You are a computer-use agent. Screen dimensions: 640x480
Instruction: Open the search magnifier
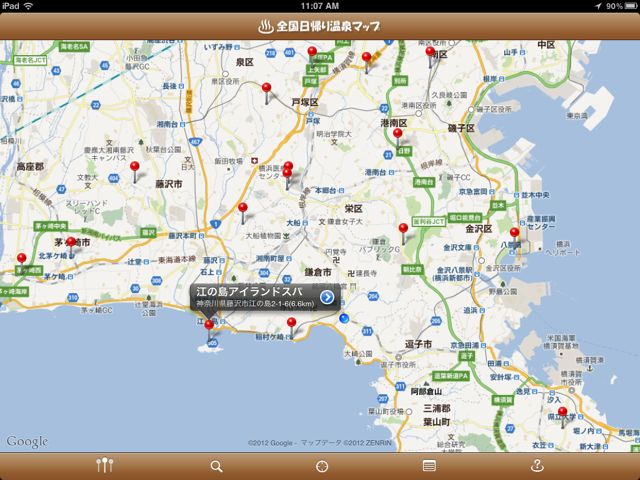[x=216, y=466]
